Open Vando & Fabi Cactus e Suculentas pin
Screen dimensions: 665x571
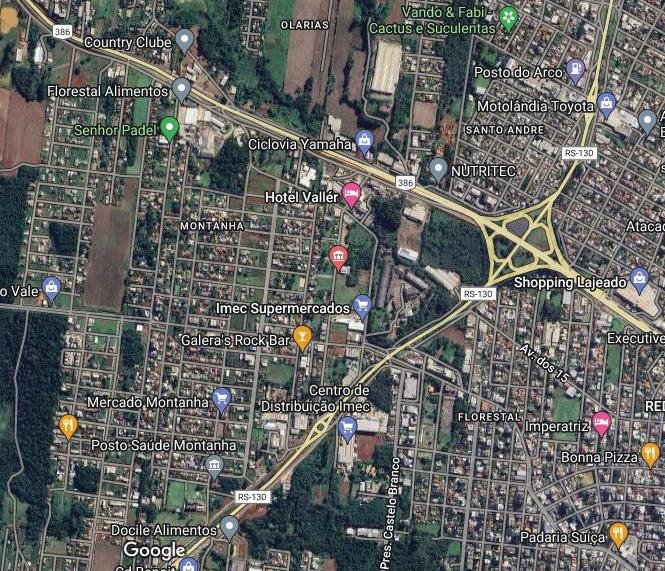[508, 19]
